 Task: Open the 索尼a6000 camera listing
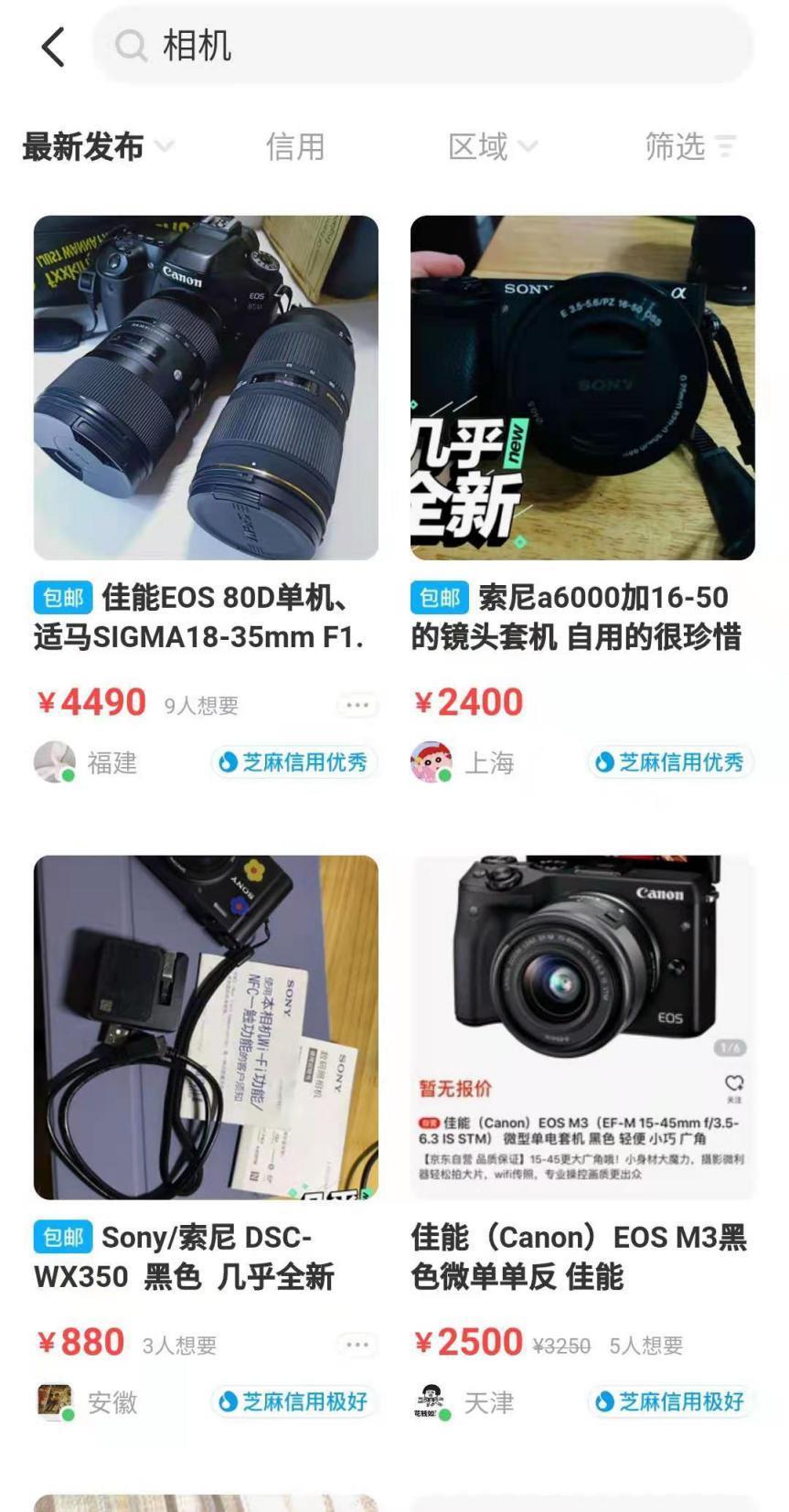[582, 388]
